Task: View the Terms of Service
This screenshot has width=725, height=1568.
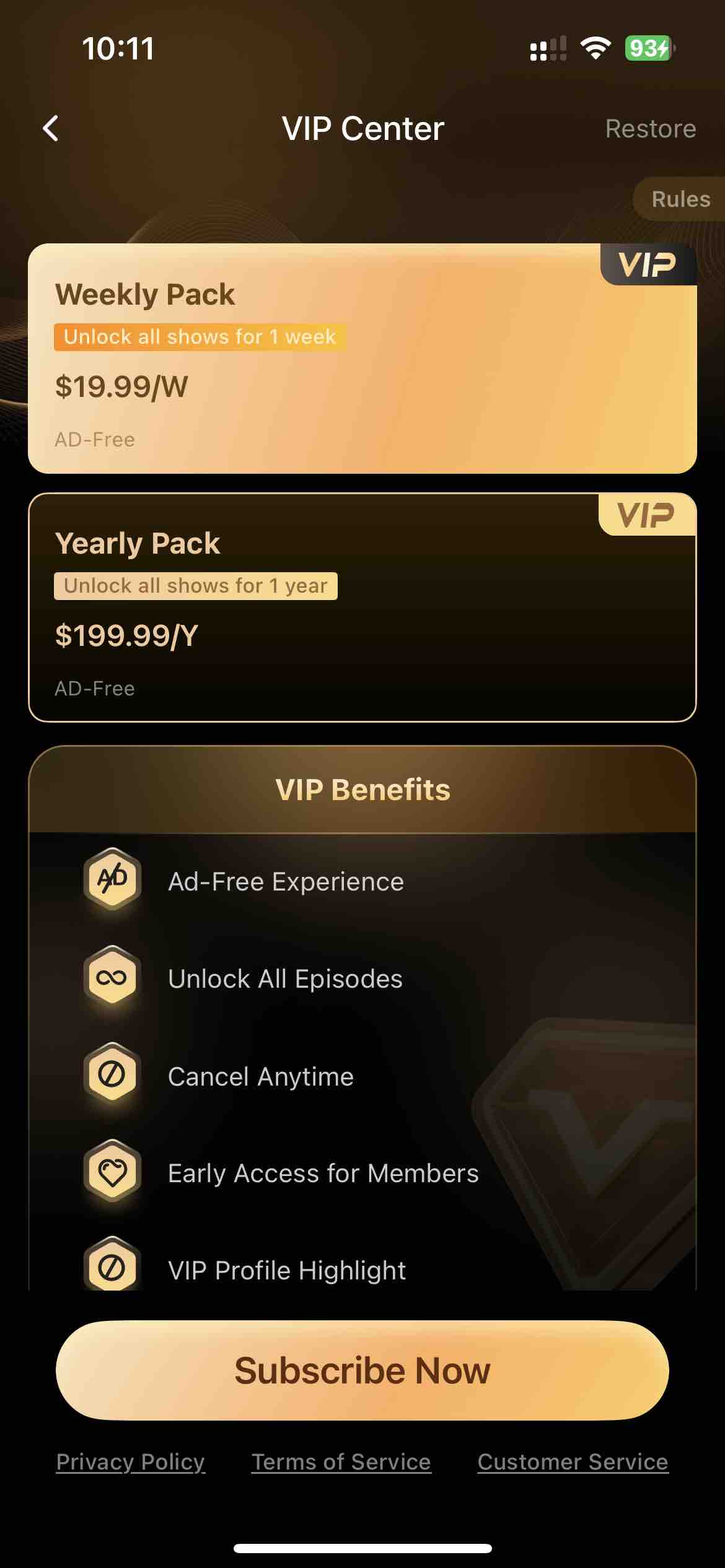Action: point(341,1461)
